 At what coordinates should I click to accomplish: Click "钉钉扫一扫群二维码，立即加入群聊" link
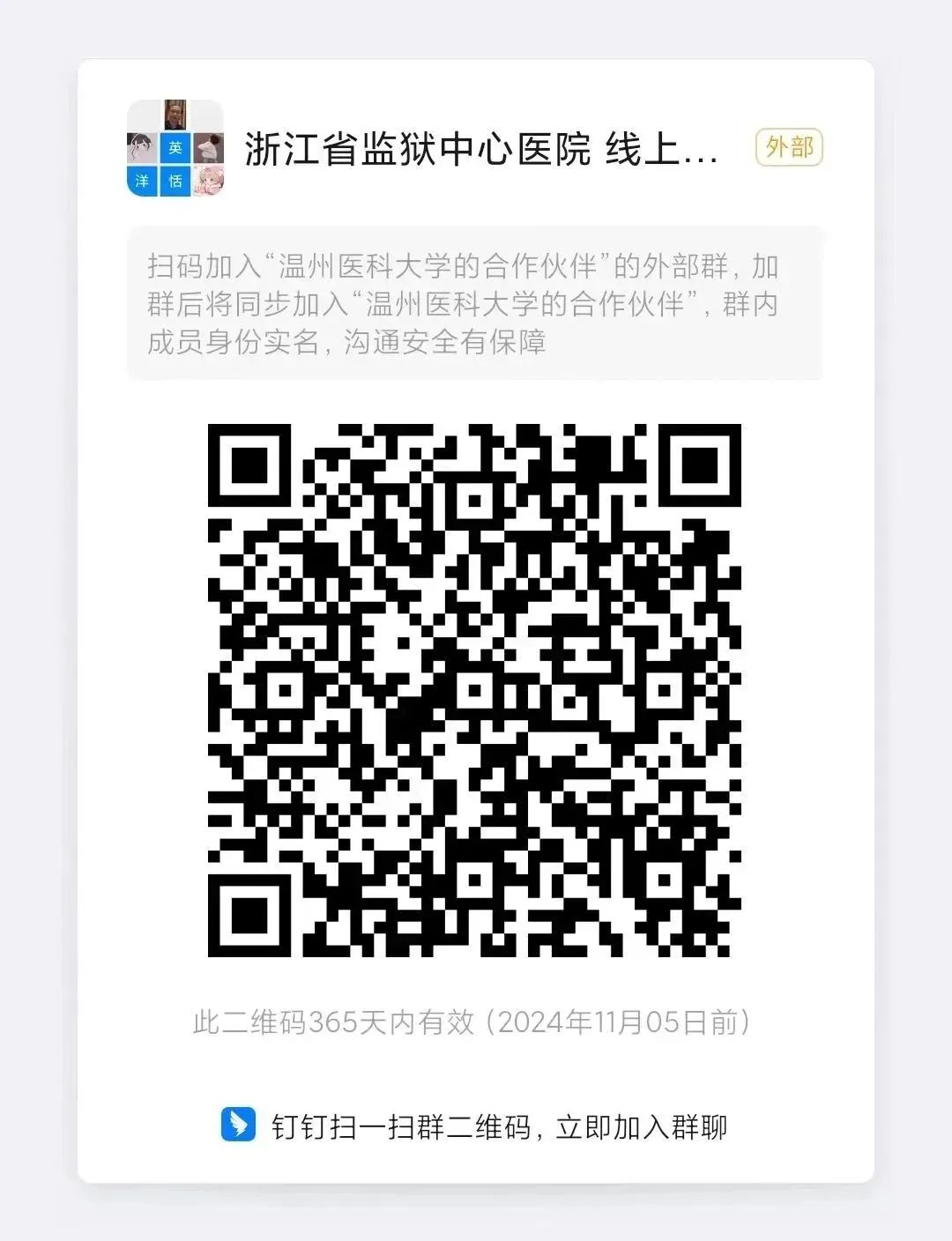[500, 1125]
